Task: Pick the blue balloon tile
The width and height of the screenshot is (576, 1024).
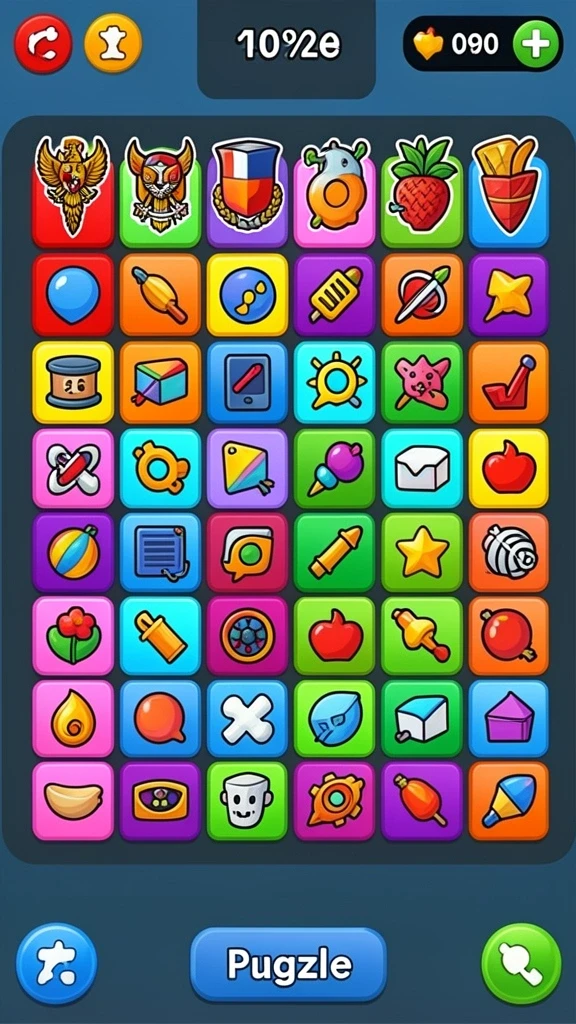Action: coord(72,295)
